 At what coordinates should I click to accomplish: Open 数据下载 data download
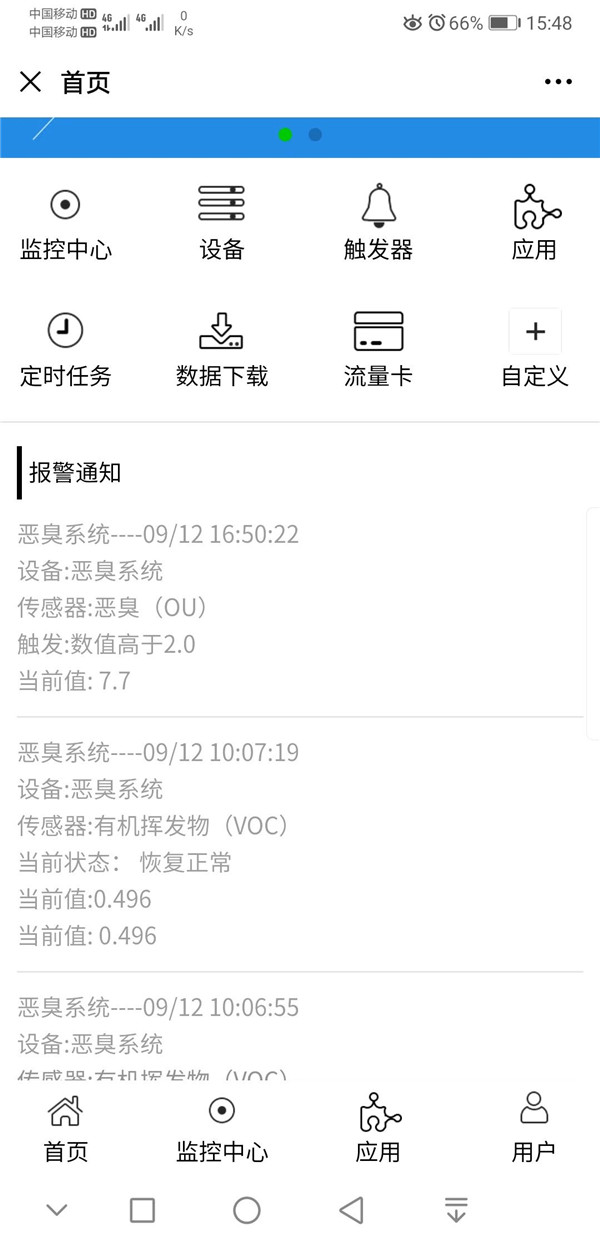[221, 350]
